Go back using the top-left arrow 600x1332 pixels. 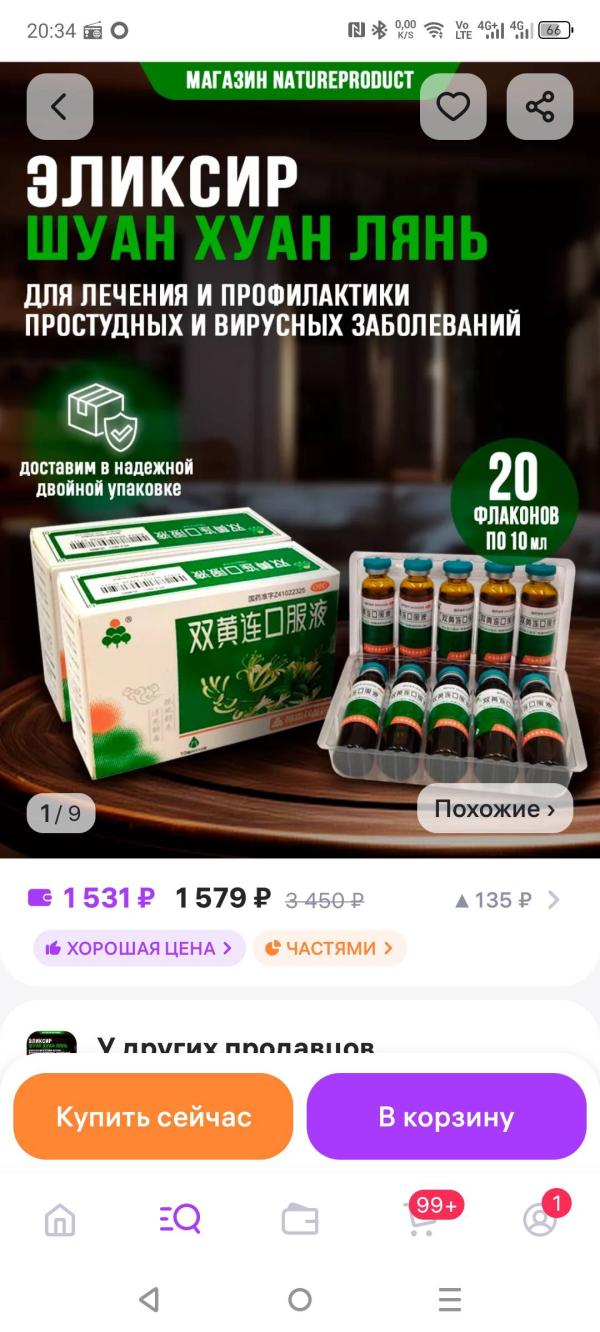pos(60,107)
